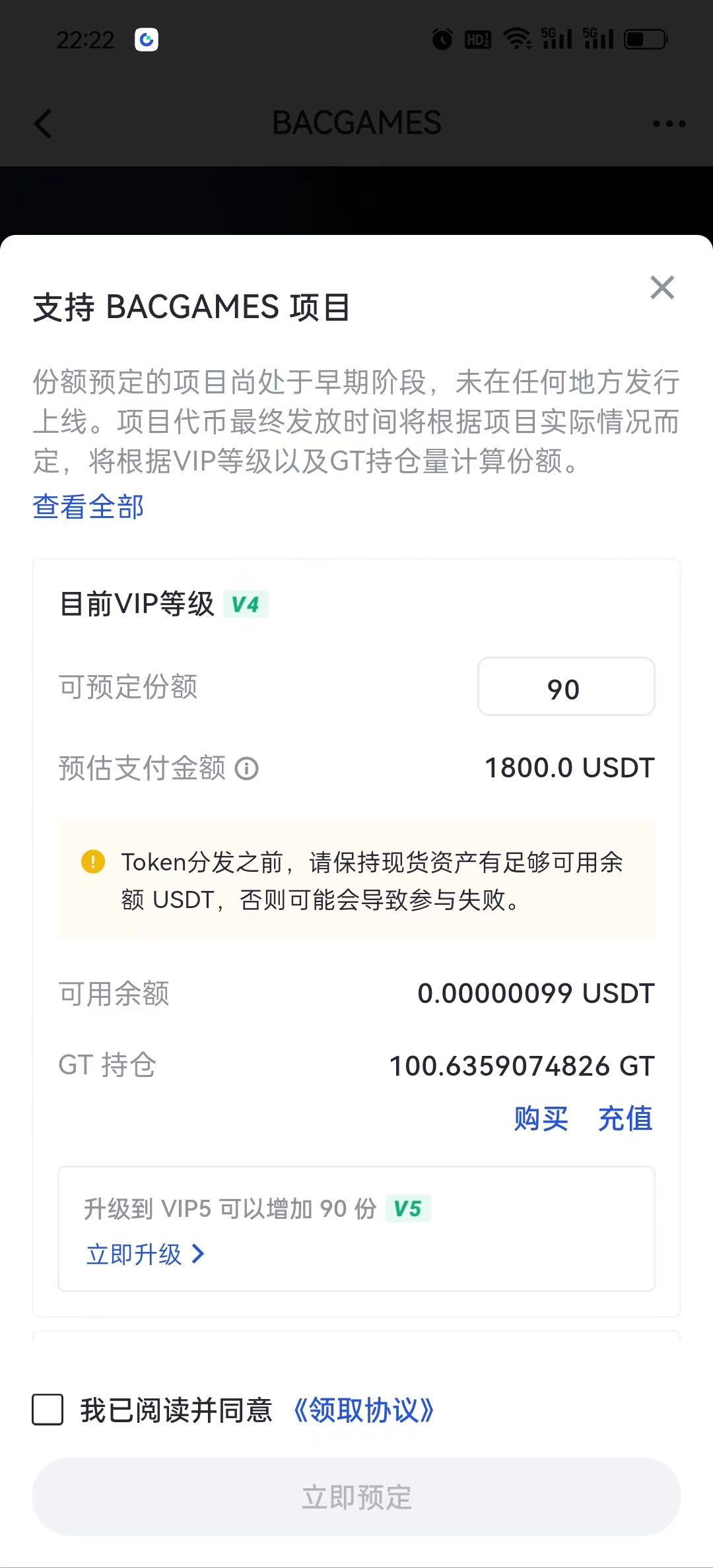Tap the 立即预定 button

pos(356,1497)
